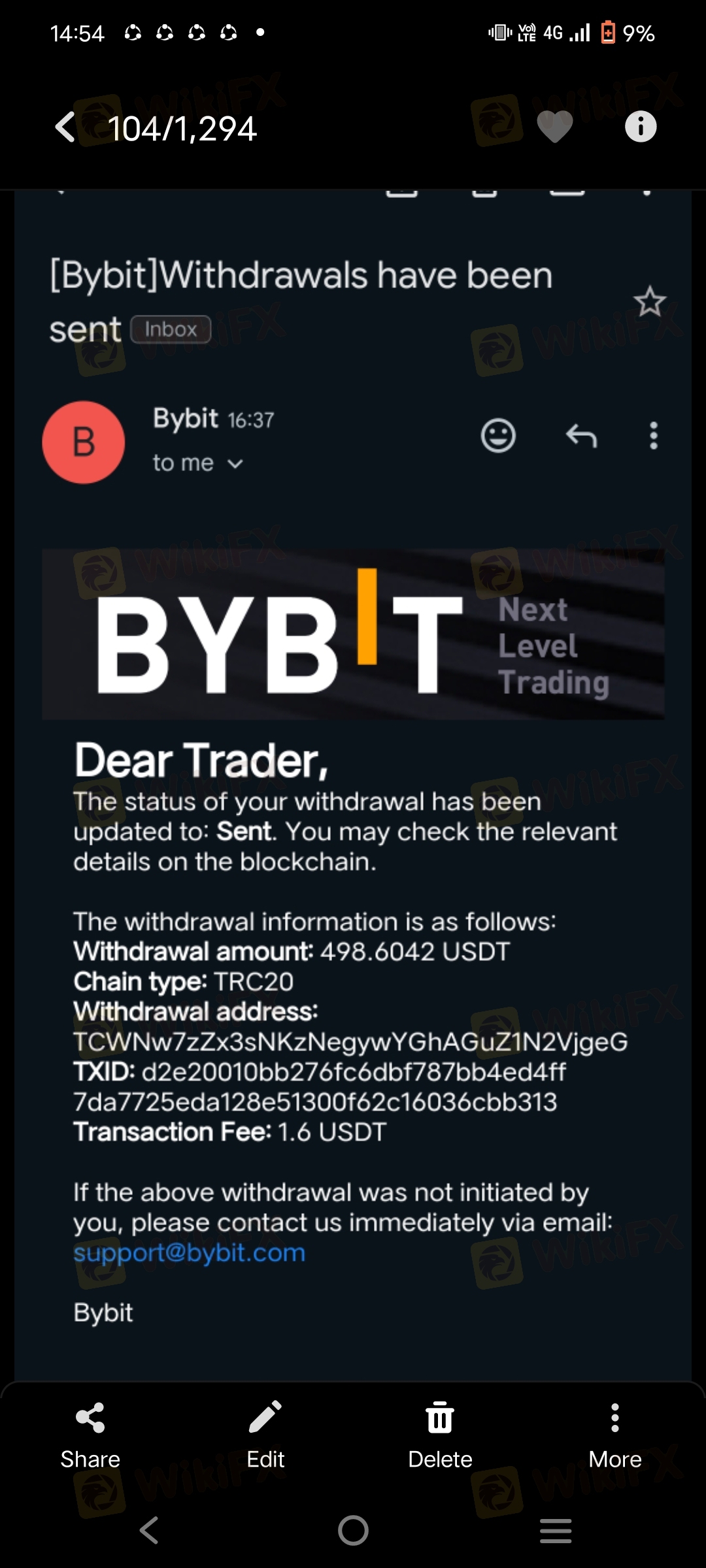Open the image details info
Screen dimensions: 706x1568
[640, 127]
